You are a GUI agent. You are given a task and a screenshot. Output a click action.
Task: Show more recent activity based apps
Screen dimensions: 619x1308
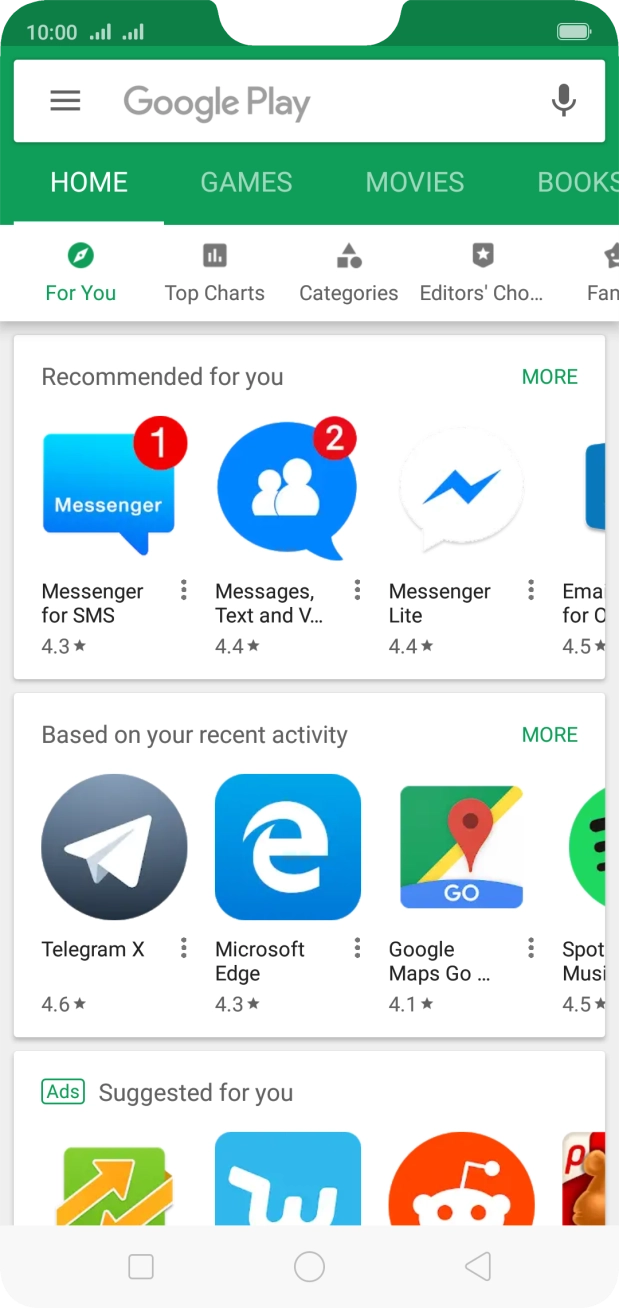click(x=549, y=735)
